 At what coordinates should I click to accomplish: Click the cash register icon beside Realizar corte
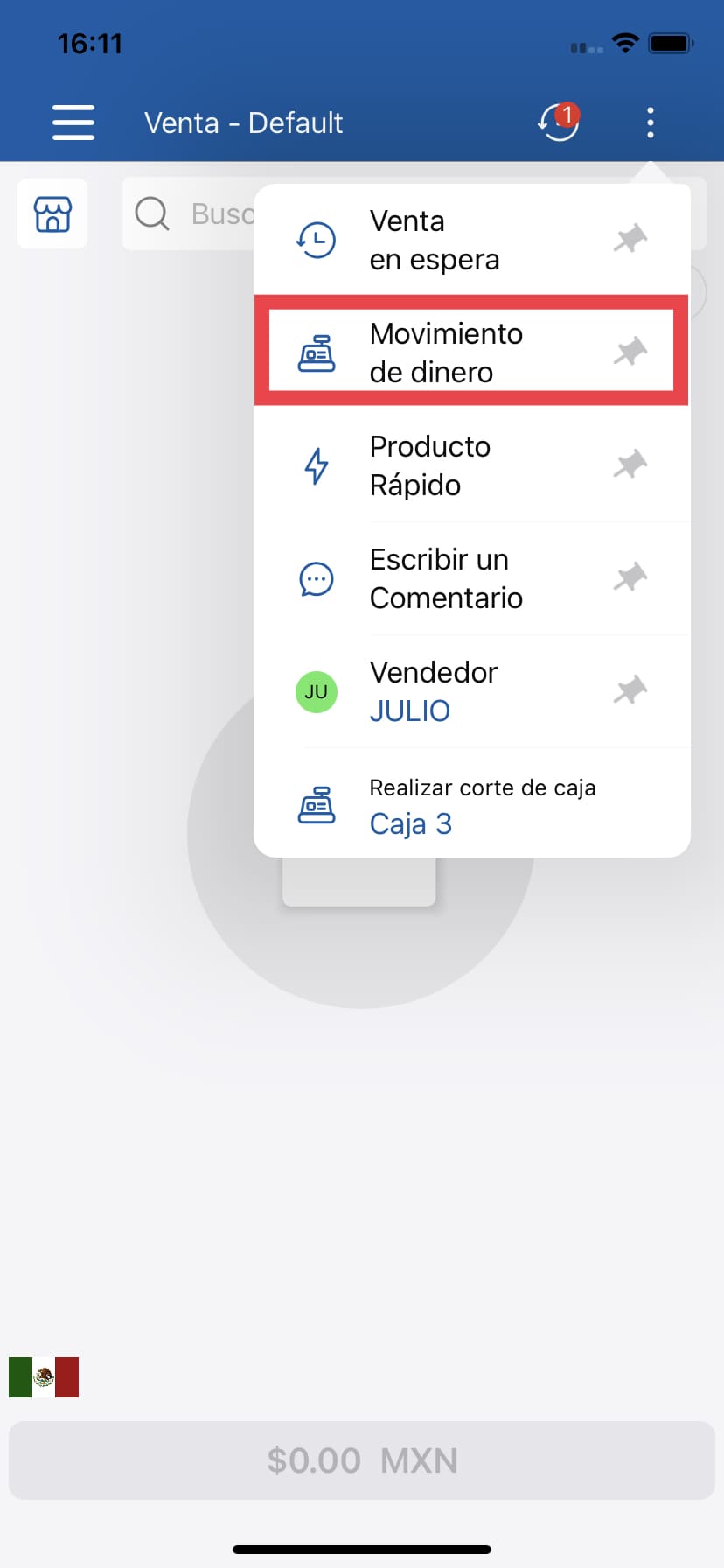(x=317, y=804)
